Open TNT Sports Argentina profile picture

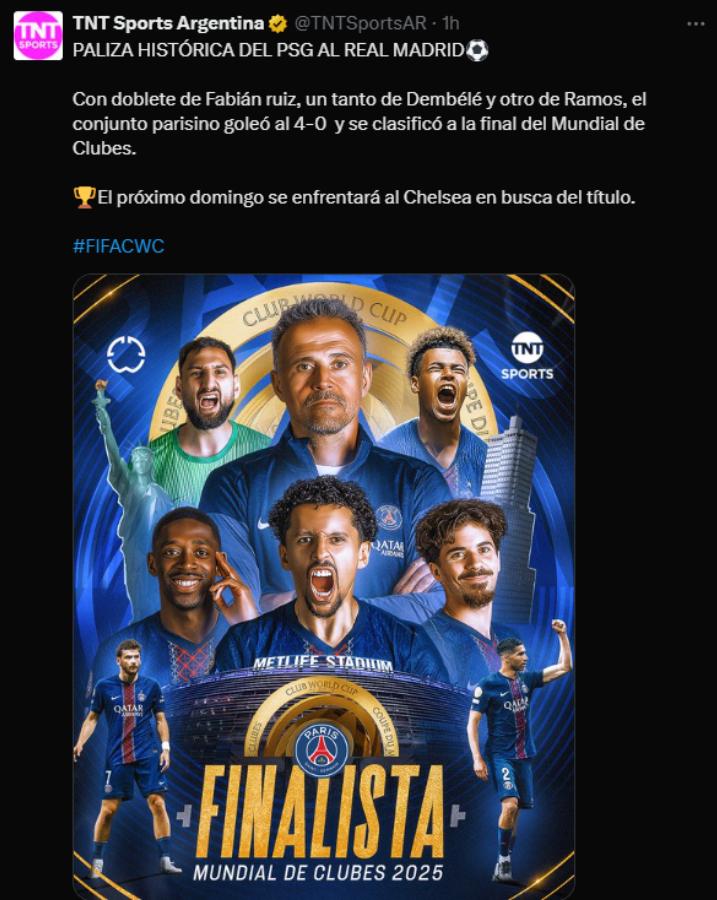pyautogui.click(x=38, y=36)
